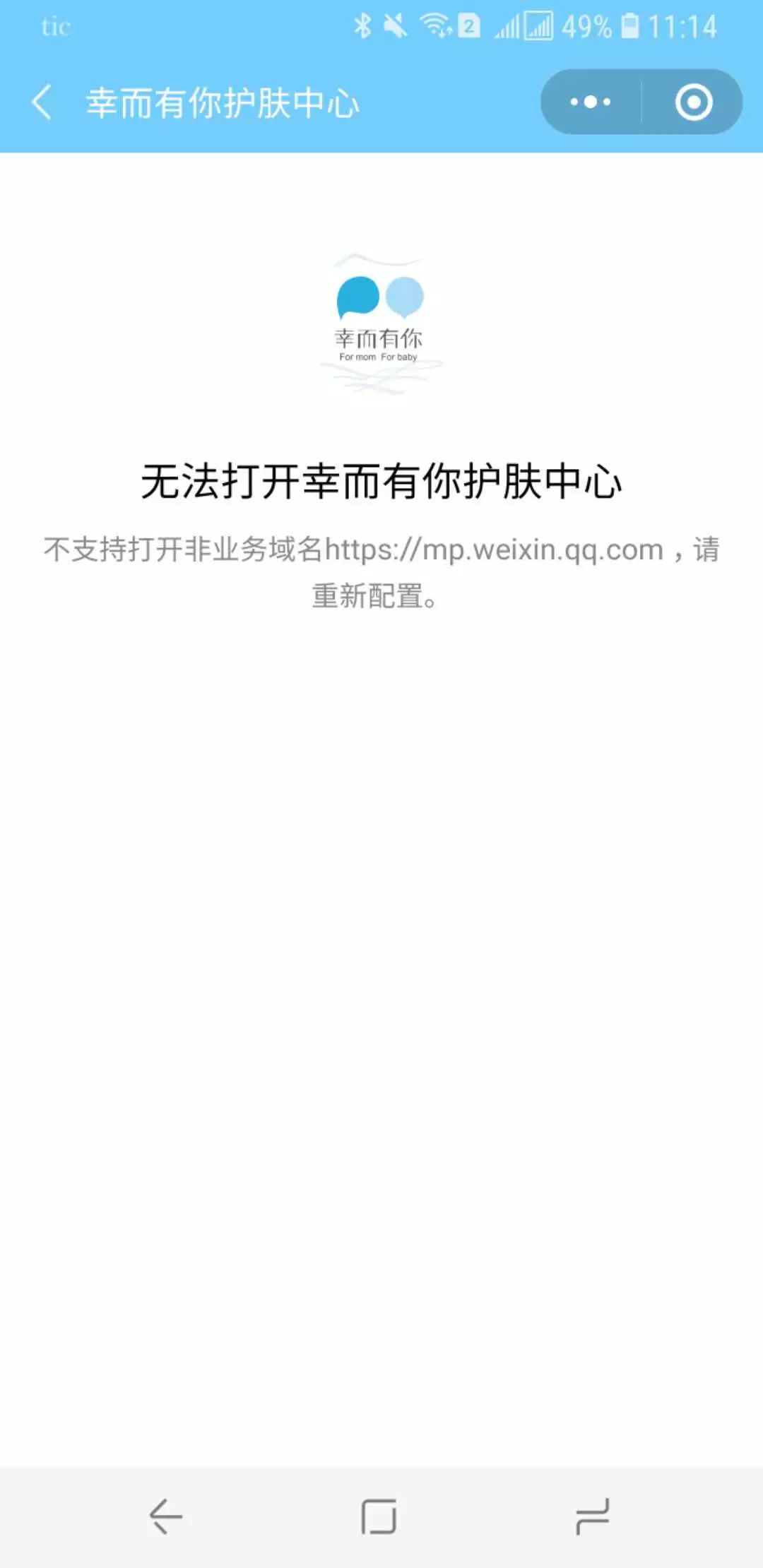Tap the system home button
This screenshot has width=763, height=1568.
[x=379, y=1516]
